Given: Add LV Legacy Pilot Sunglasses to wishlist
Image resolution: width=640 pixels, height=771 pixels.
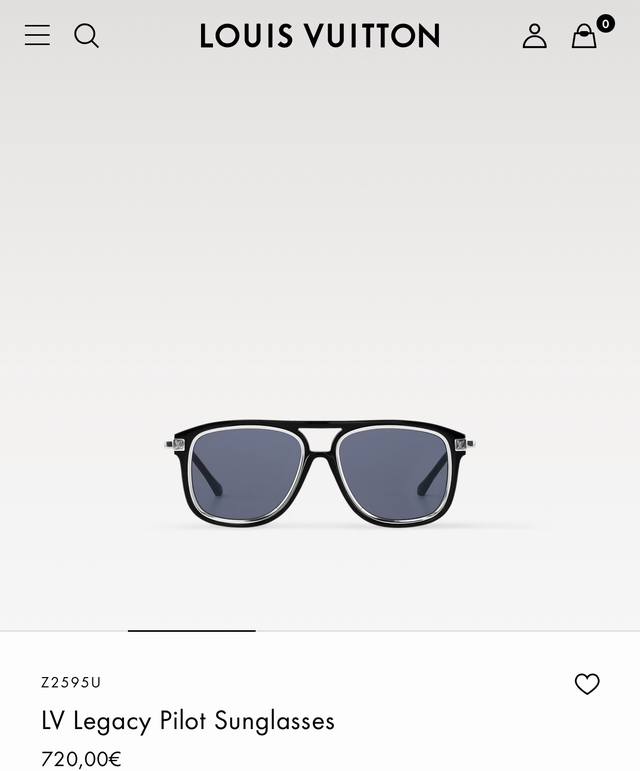Looking at the screenshot, I should (x=587, y=684).
